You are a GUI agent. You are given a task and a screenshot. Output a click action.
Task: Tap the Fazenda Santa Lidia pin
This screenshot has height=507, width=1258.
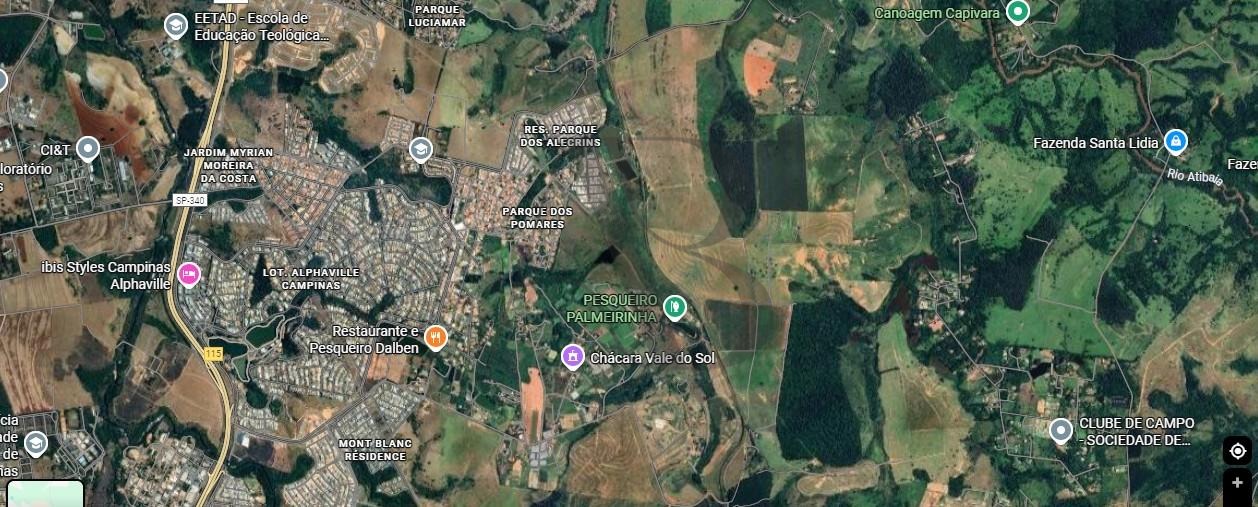(1176, 142)
